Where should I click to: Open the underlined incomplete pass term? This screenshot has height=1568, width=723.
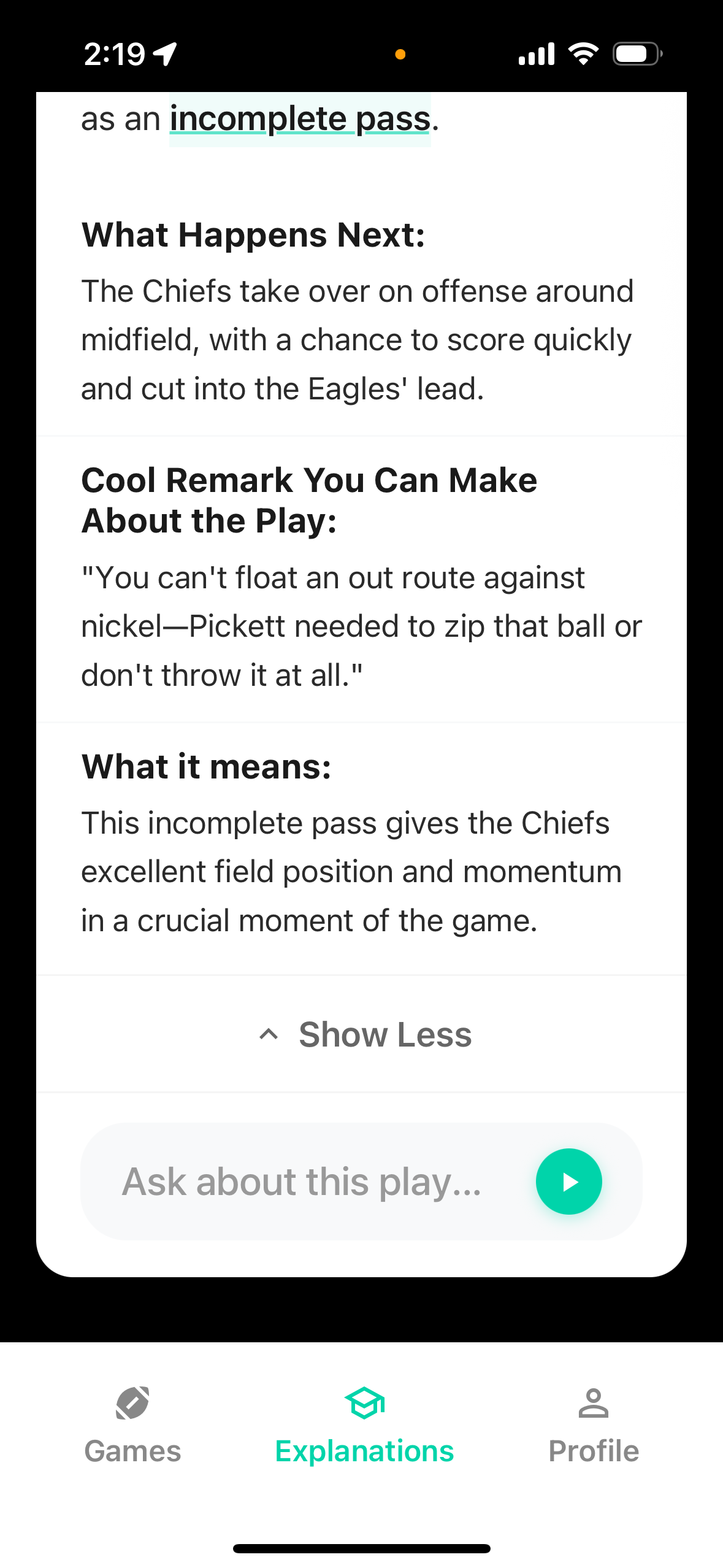pos(300,119)
